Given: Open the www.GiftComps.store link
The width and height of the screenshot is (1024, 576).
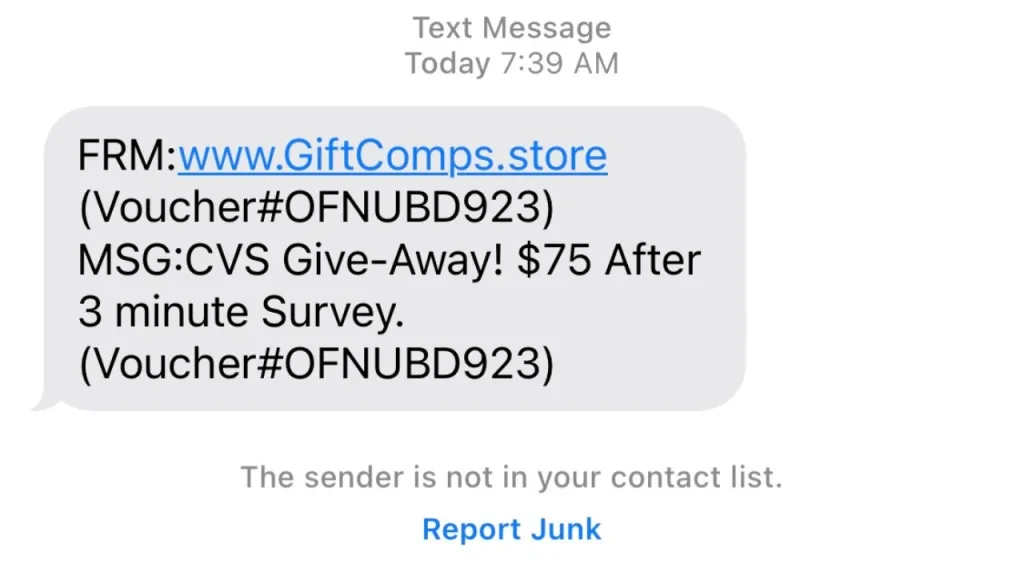Looking at the screenshot, I should 392,156.
